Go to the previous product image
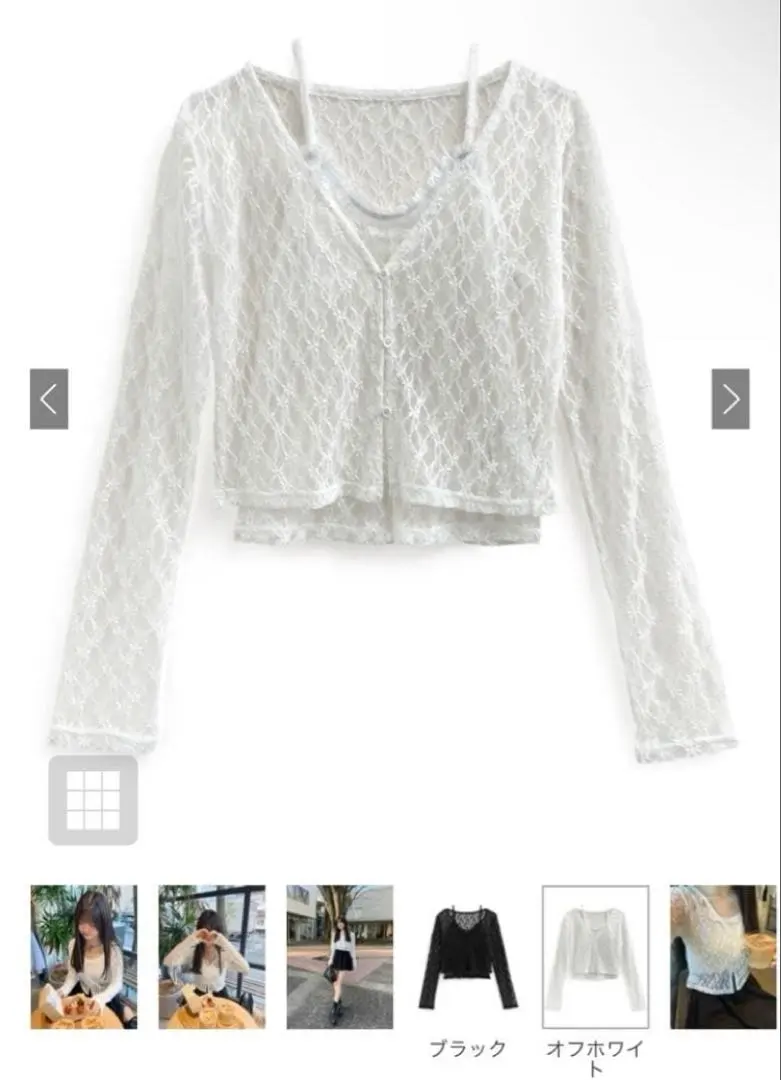 point(49,399)
